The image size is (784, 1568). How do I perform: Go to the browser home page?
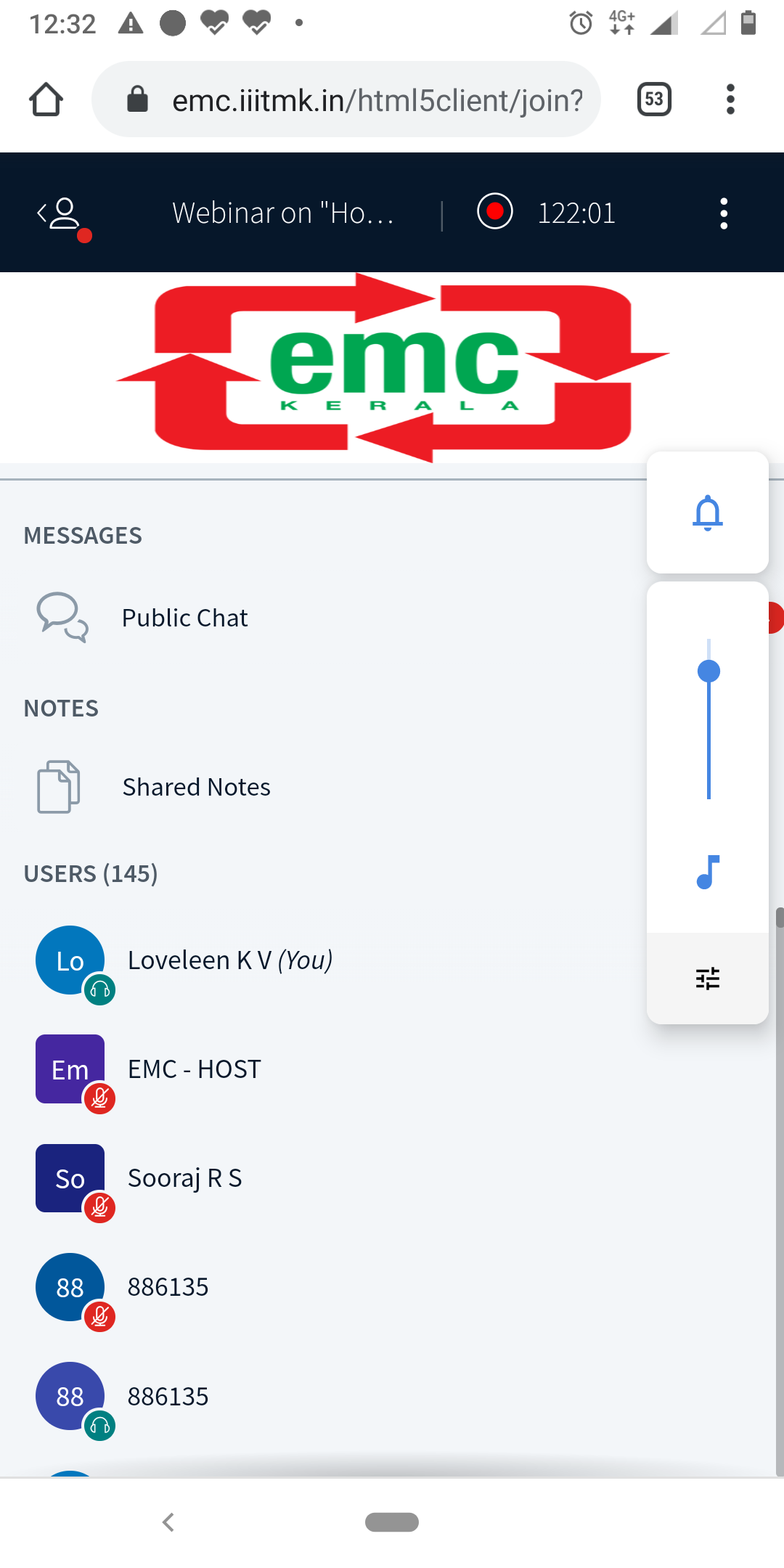pos(46,99)
